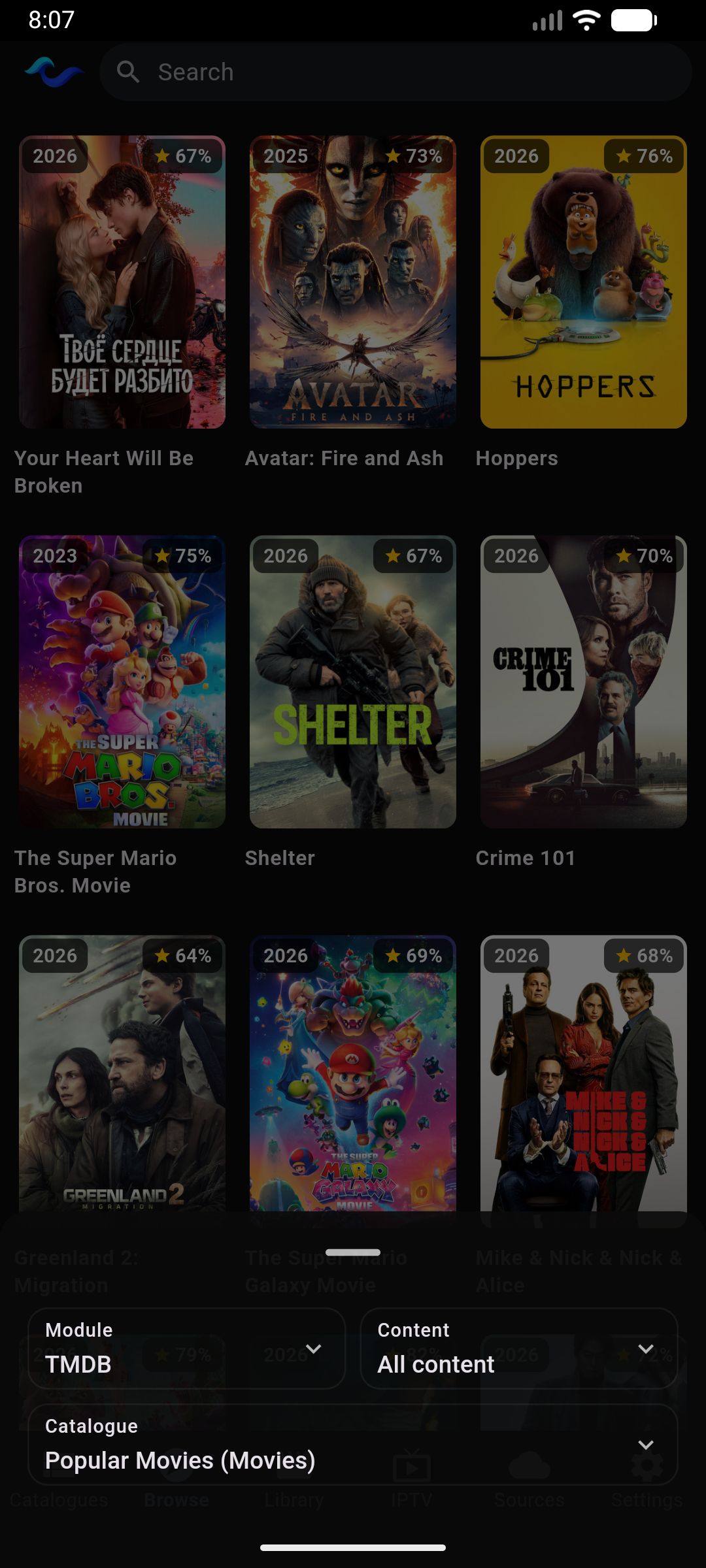Click the Shelter movie title

point(280,858)
